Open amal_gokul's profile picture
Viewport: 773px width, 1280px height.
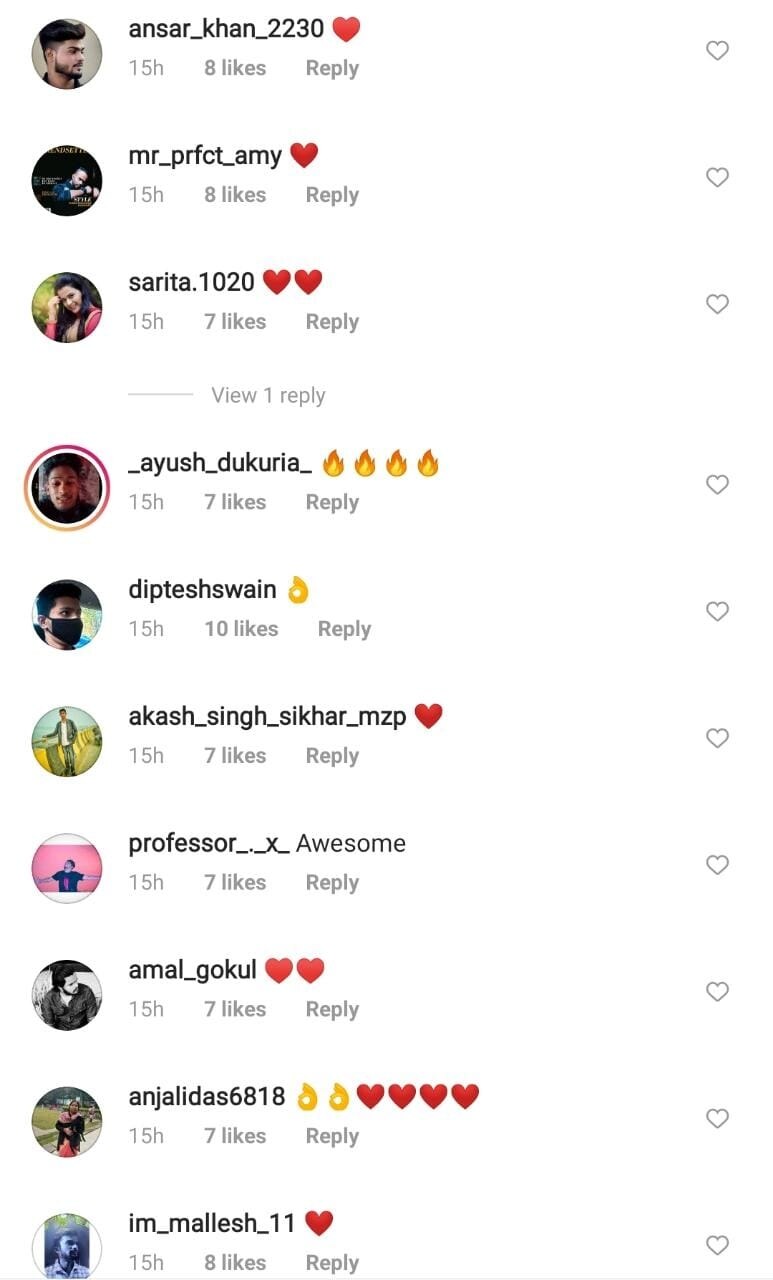pyautogui.click(x=67, y=994)
